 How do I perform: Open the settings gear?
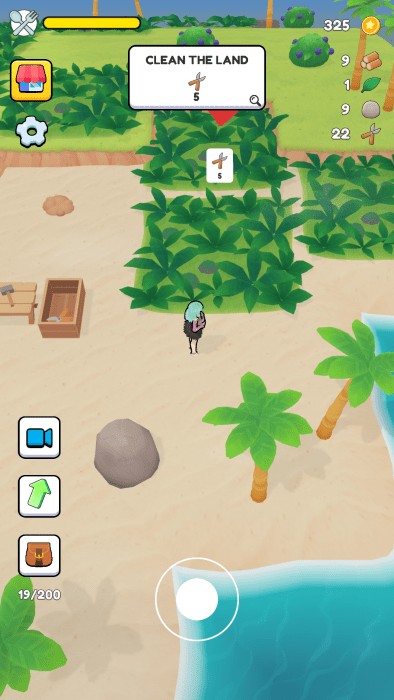pyautogui.click(x=31, y=131)
